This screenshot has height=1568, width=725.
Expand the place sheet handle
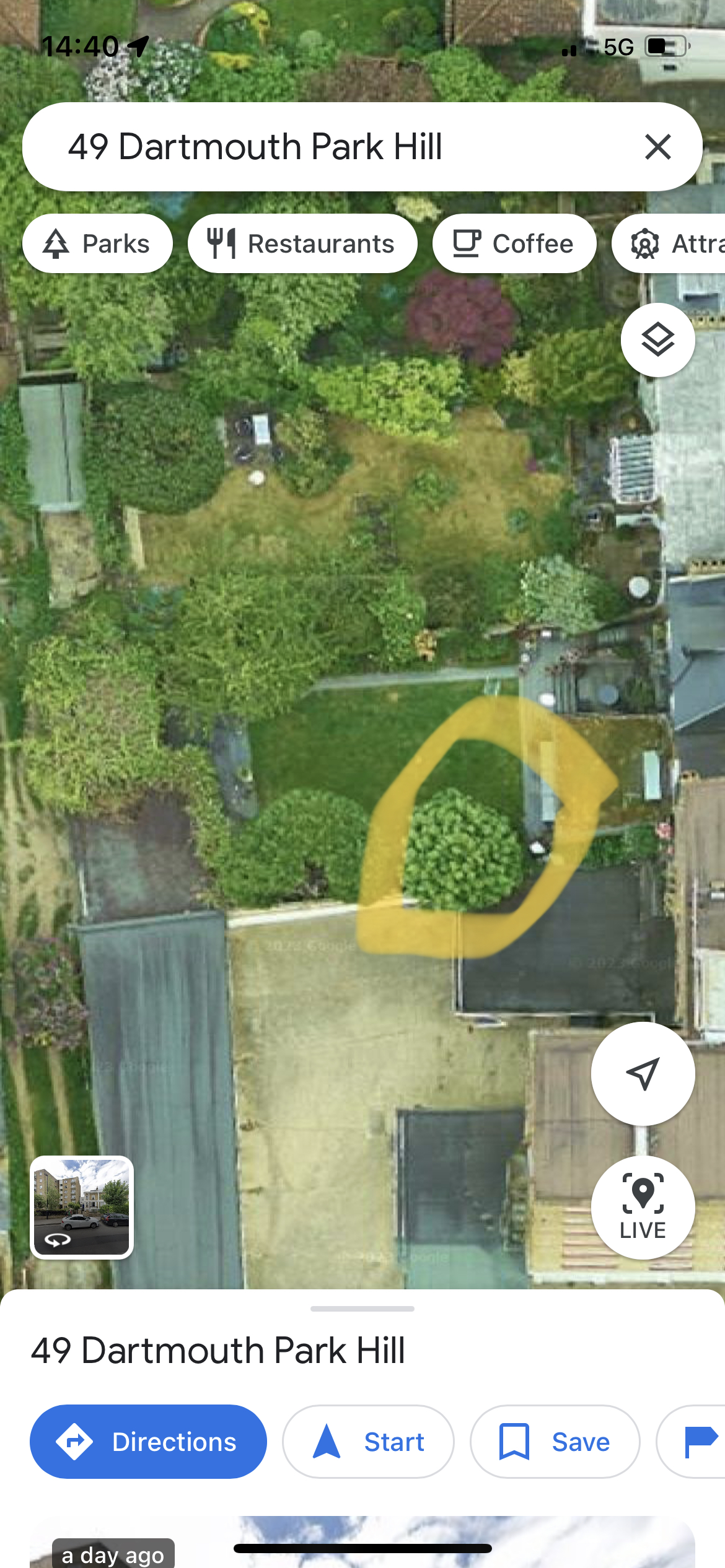coord(362,1309)
